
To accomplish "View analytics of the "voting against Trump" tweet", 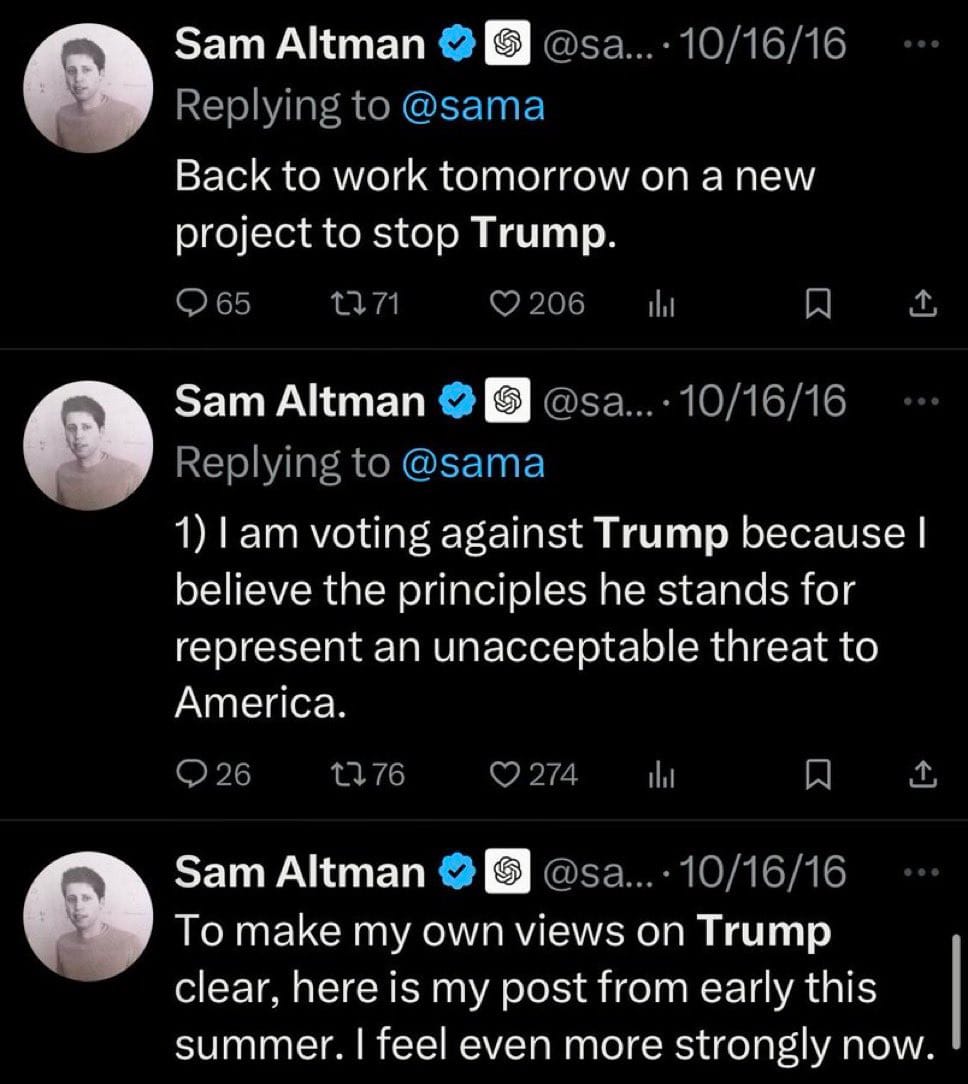I will tap(657, 774).
